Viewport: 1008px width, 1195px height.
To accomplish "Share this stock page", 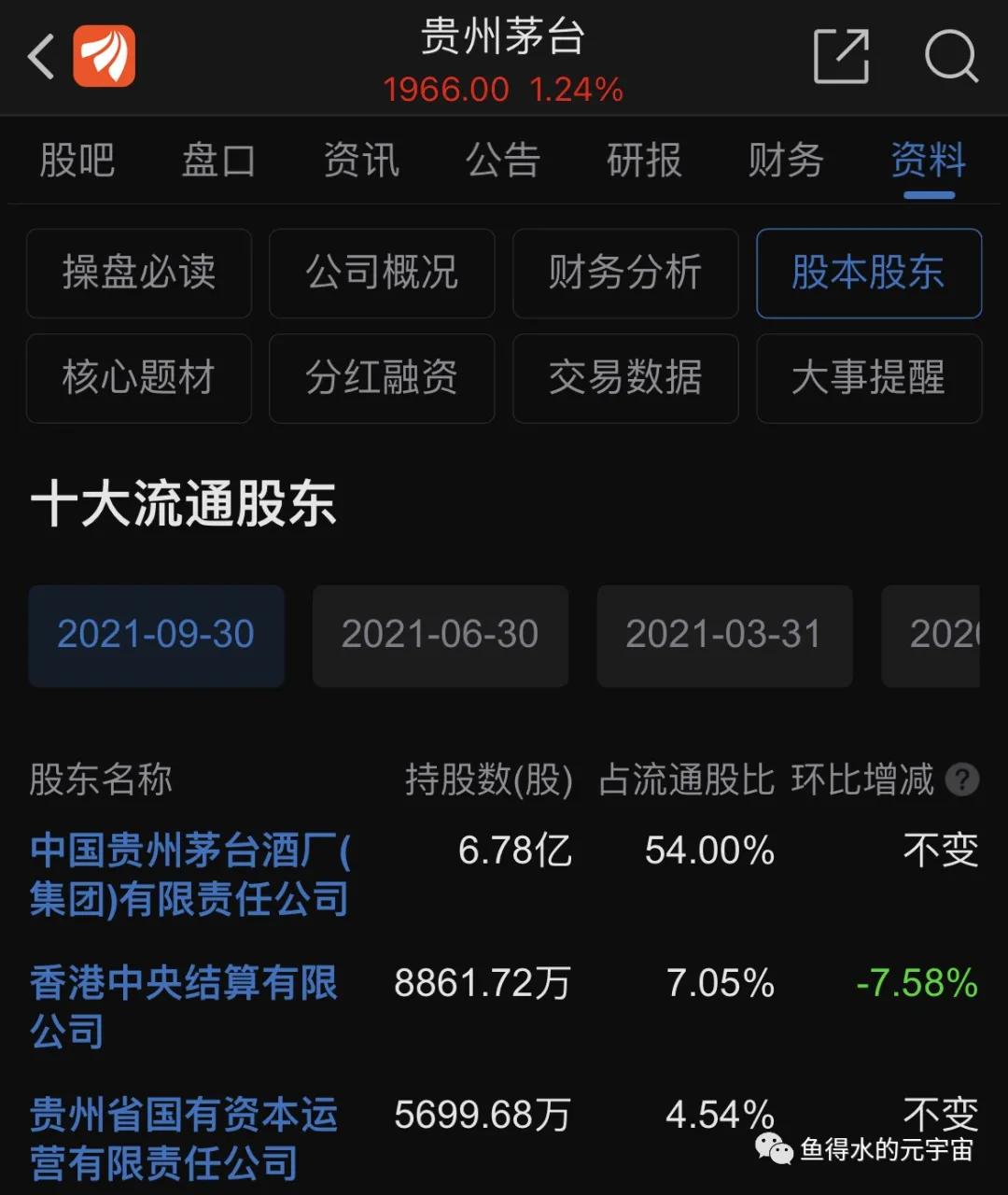I will click(x=841, y=58).
